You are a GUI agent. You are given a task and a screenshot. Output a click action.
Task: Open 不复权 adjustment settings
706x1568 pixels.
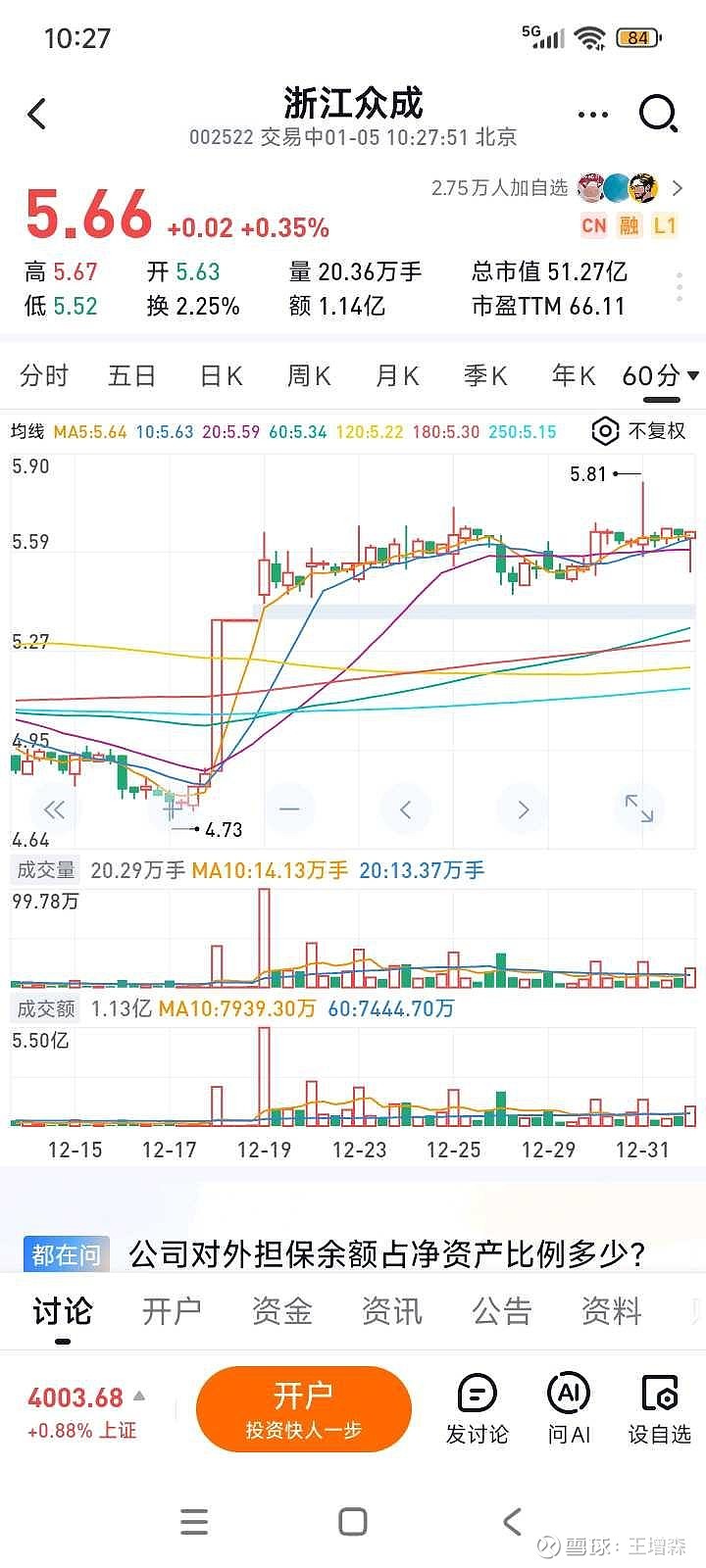(639, 431)
